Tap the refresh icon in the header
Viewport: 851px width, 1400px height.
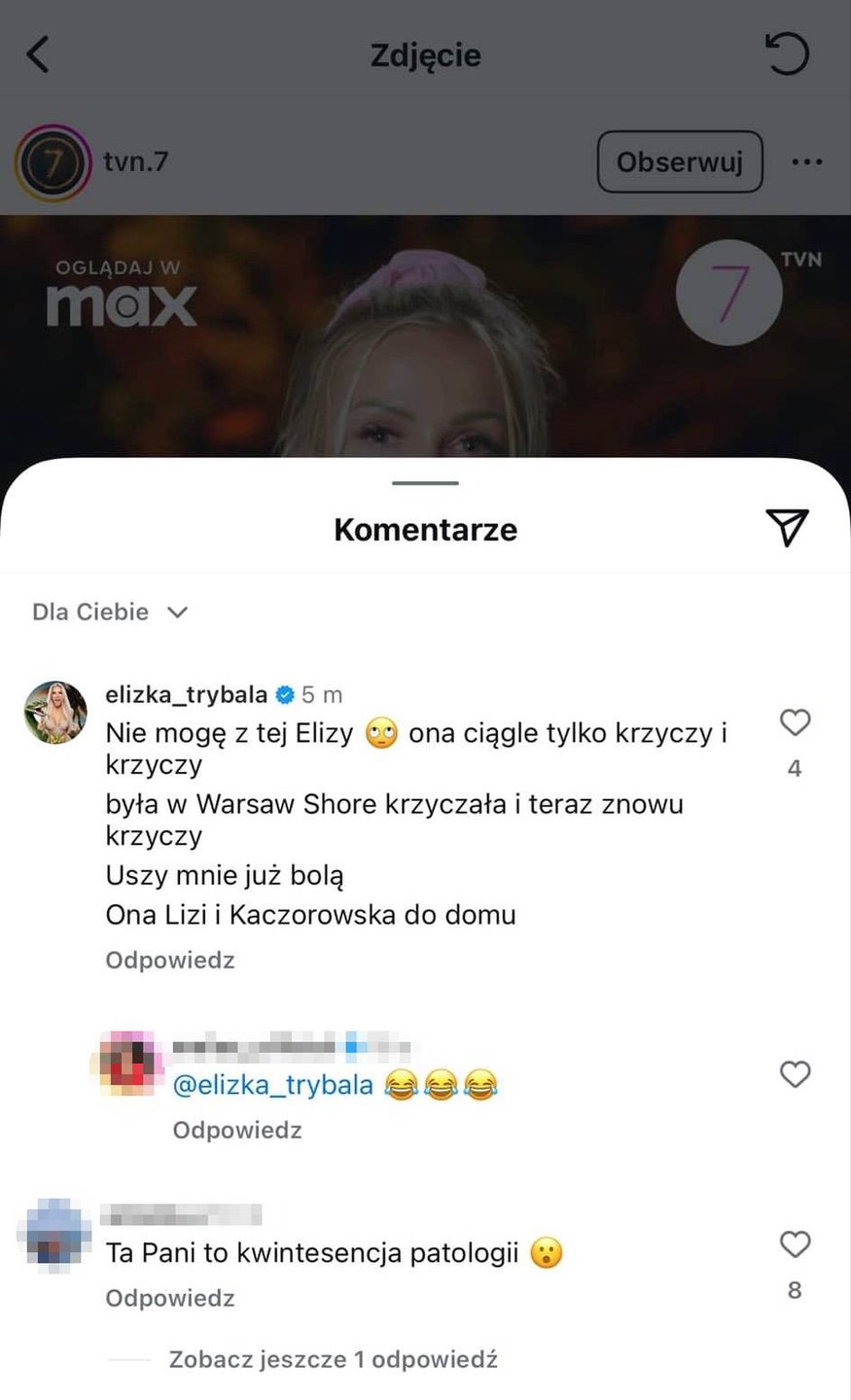[x=786, y=54]
